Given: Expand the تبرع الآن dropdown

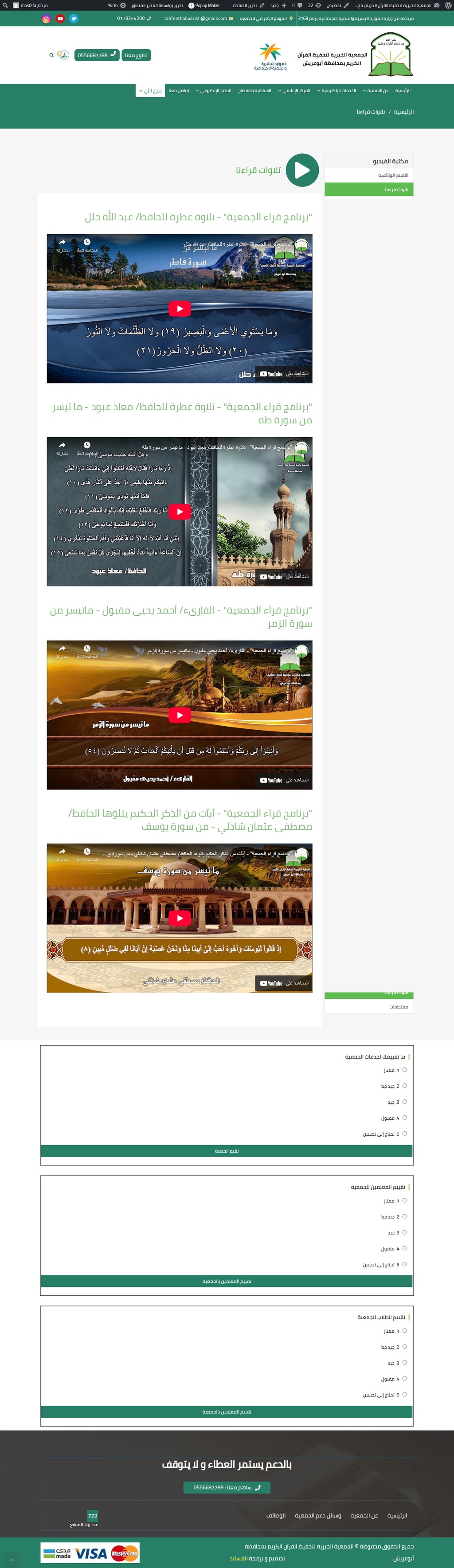Looking at the screenshot, I should click(x=150, y=91).
